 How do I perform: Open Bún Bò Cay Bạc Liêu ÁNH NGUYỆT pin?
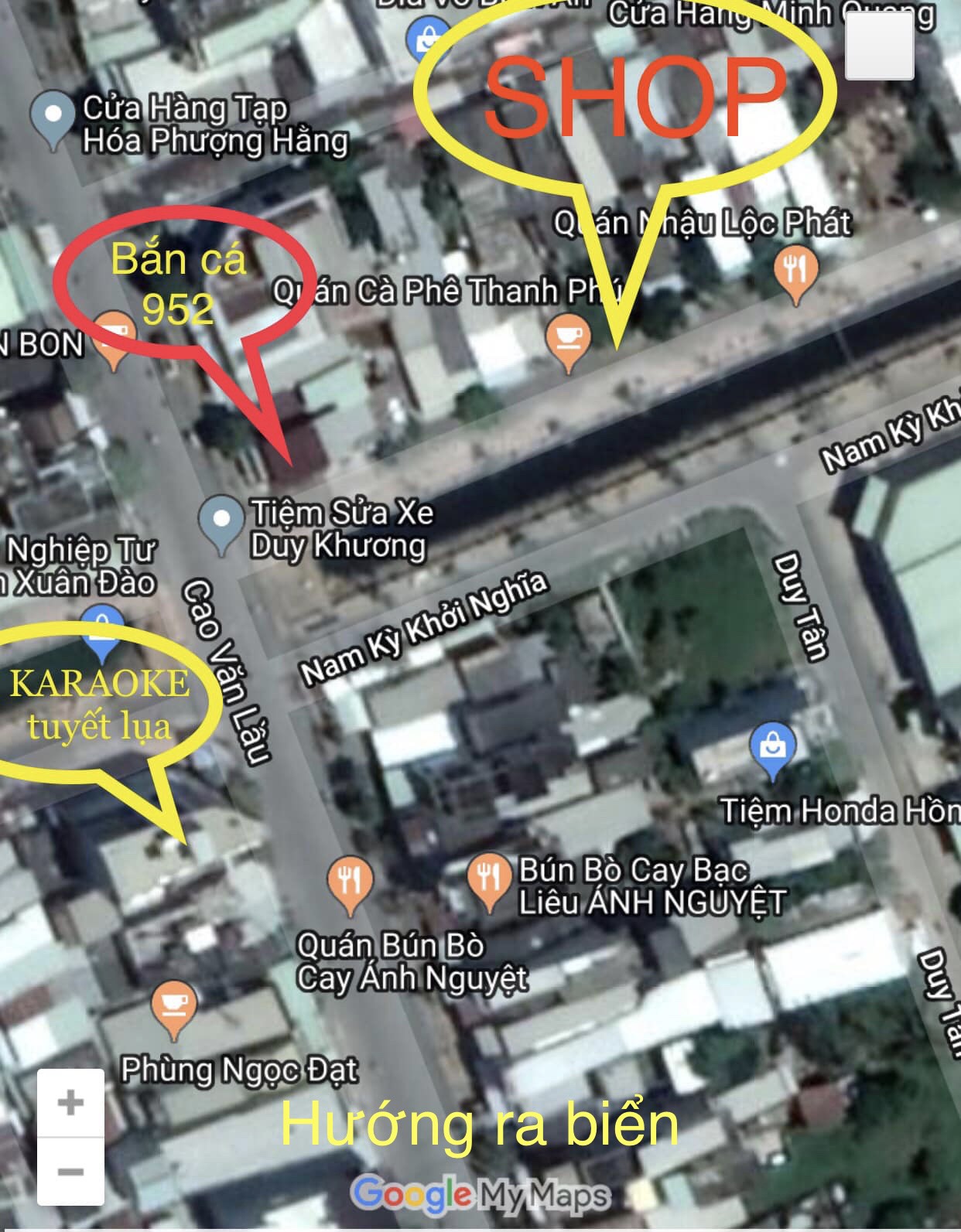487,878
